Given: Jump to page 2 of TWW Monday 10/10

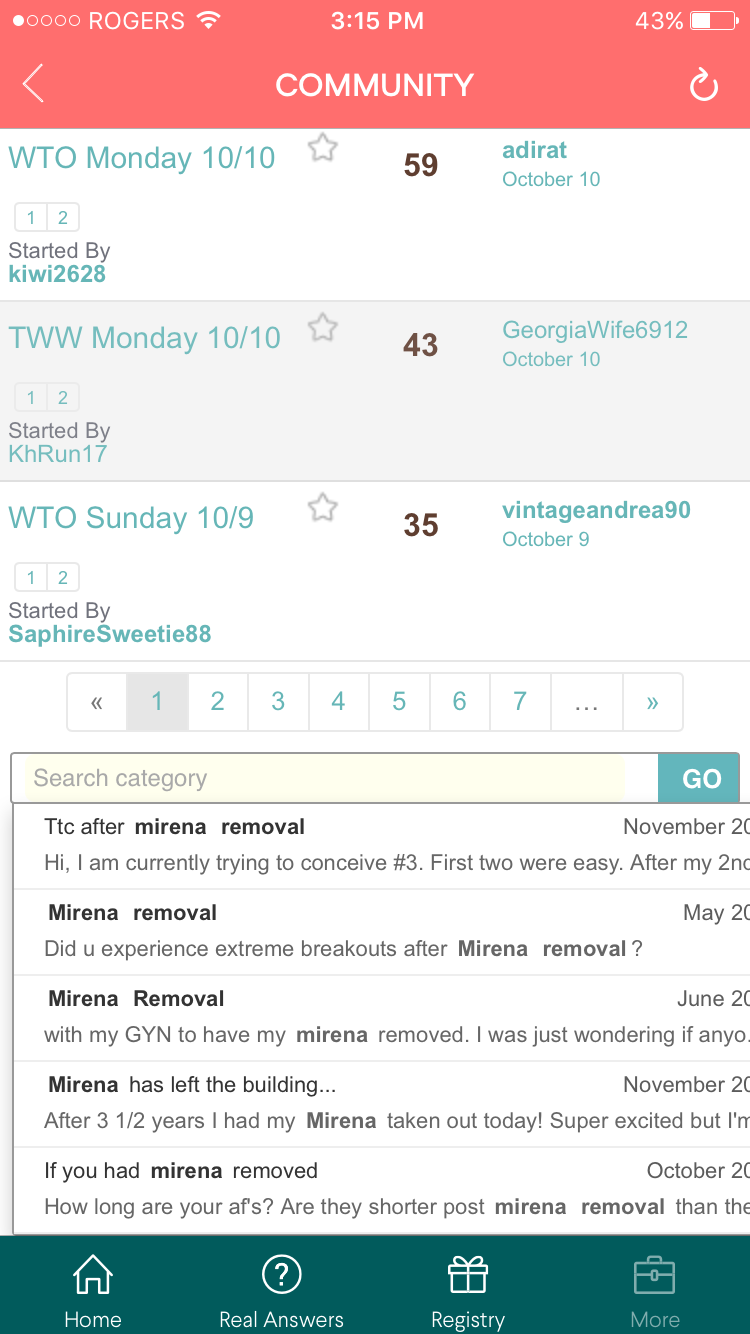Looking at the screenshot, I should [63, 397].
